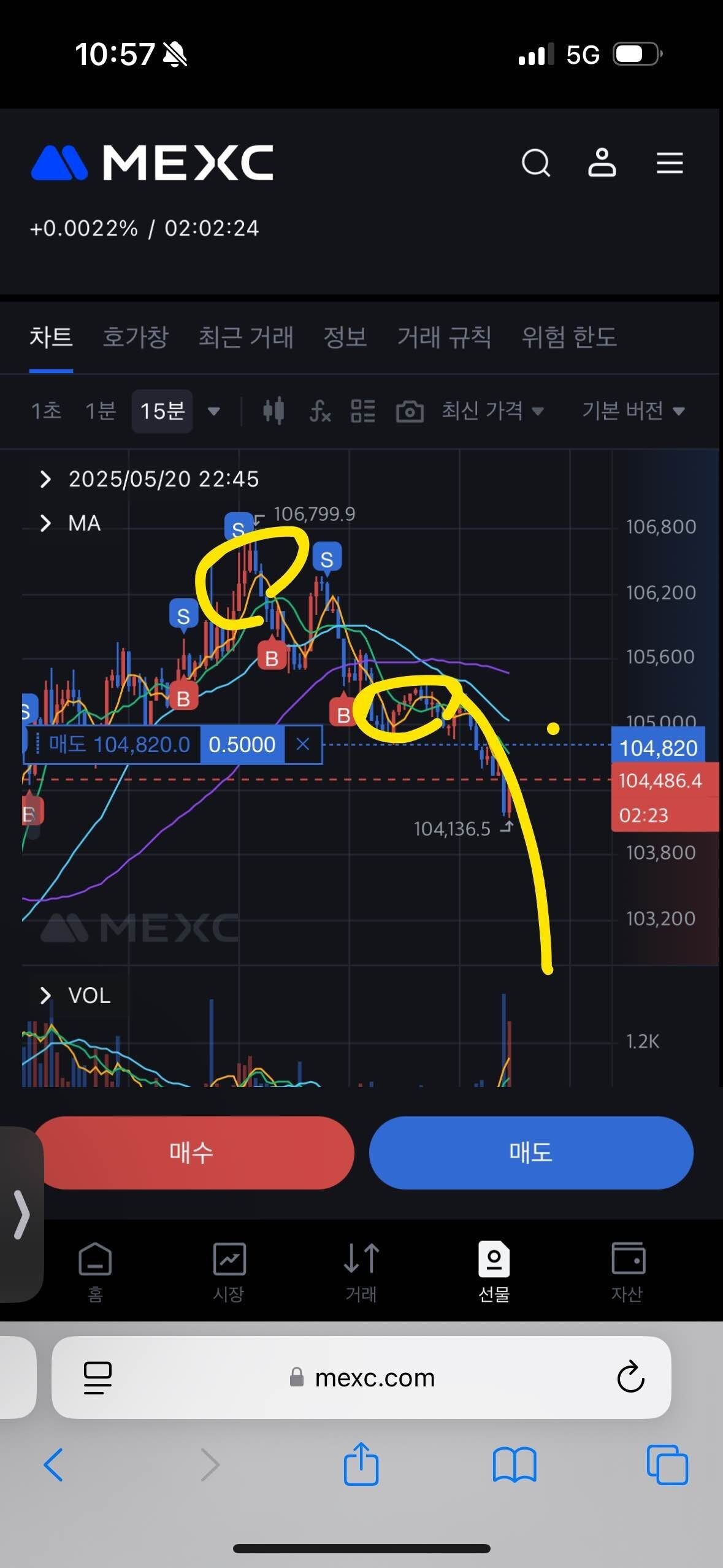Image resolution: width=723 pixels, height=1568 pixels.
Task: Open the user account profile icon
Action: tap(602, 163)
